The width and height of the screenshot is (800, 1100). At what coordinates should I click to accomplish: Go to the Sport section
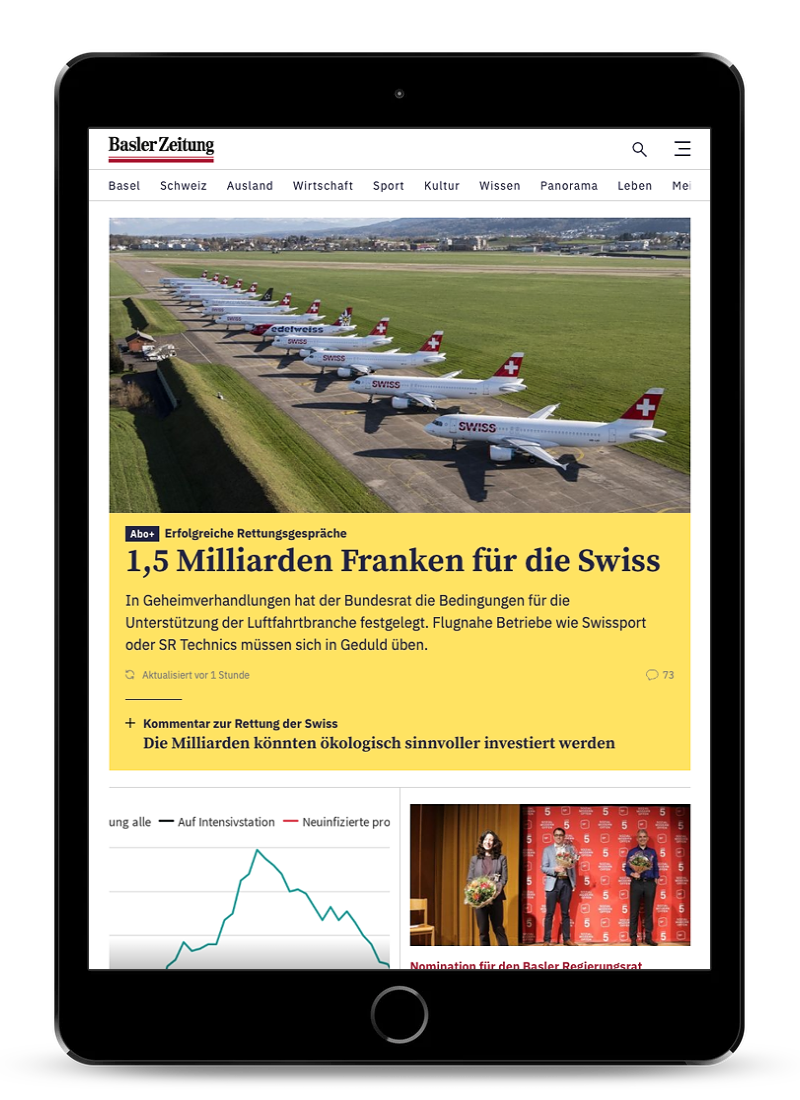pos(388,186)
